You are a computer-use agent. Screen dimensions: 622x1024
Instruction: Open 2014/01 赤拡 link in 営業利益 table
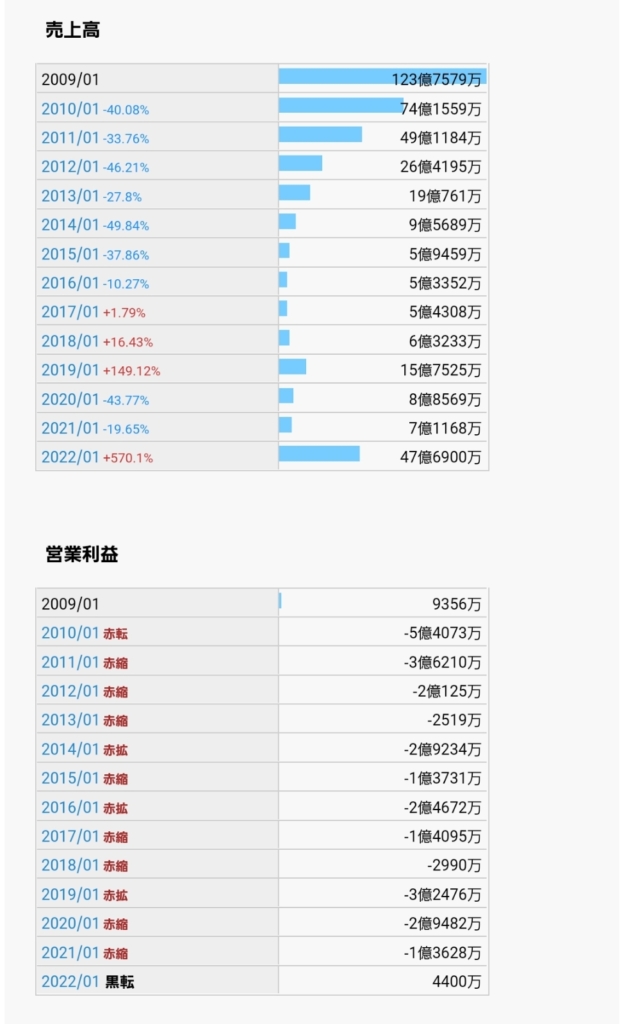[x=70, y=749]
